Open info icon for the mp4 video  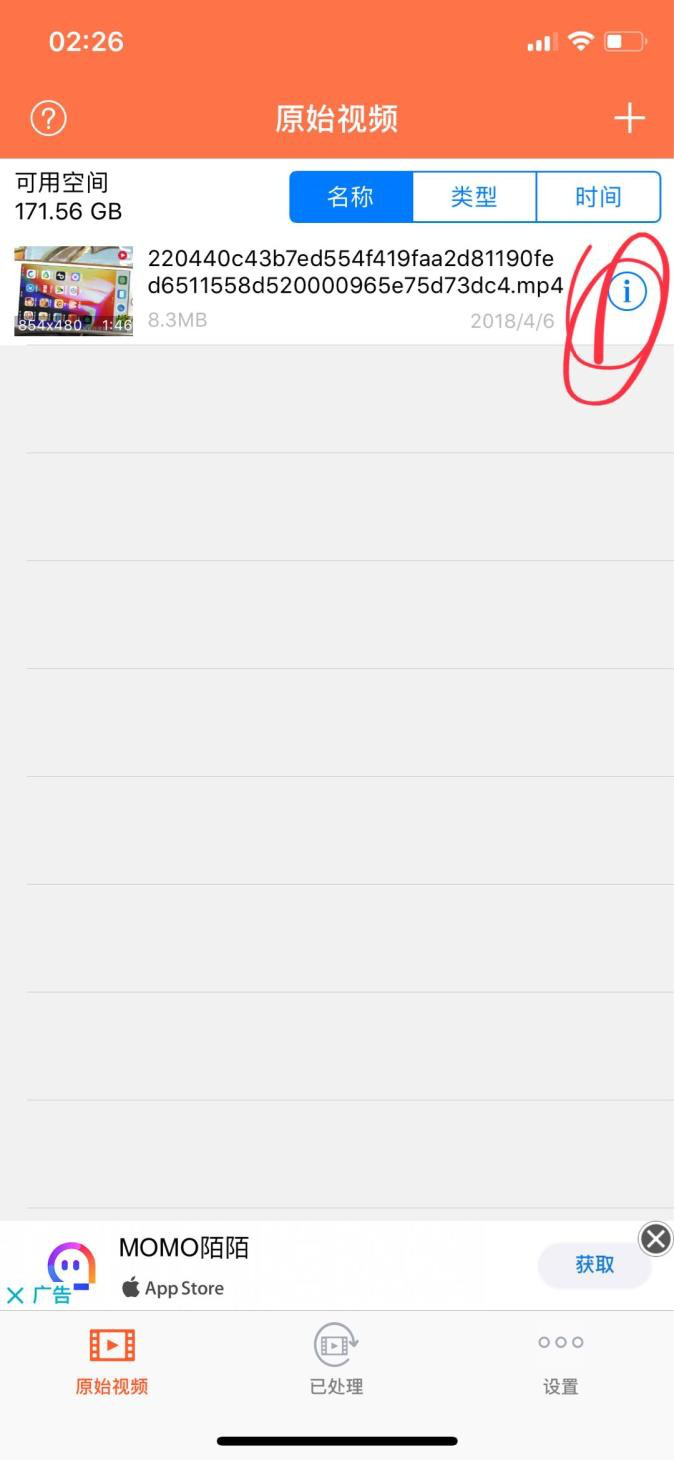click(x=627, y=291)
